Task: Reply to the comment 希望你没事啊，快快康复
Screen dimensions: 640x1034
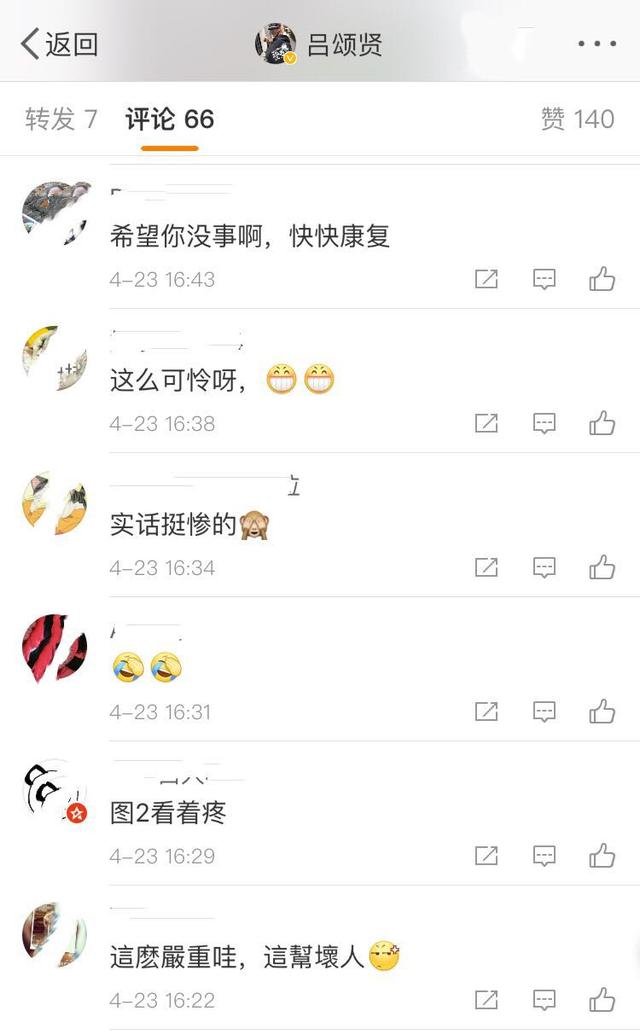Action: [544, 279]
